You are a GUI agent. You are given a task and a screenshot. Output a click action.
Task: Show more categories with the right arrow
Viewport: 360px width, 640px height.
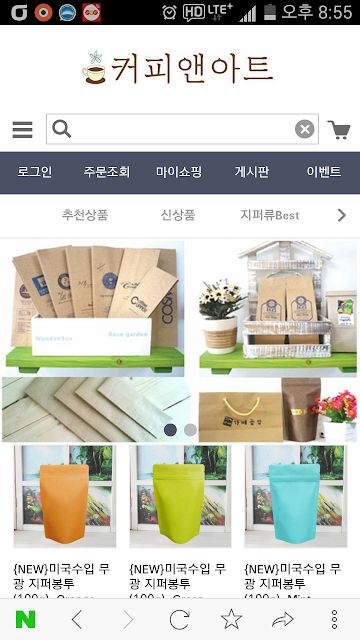[x=342, y=215]
